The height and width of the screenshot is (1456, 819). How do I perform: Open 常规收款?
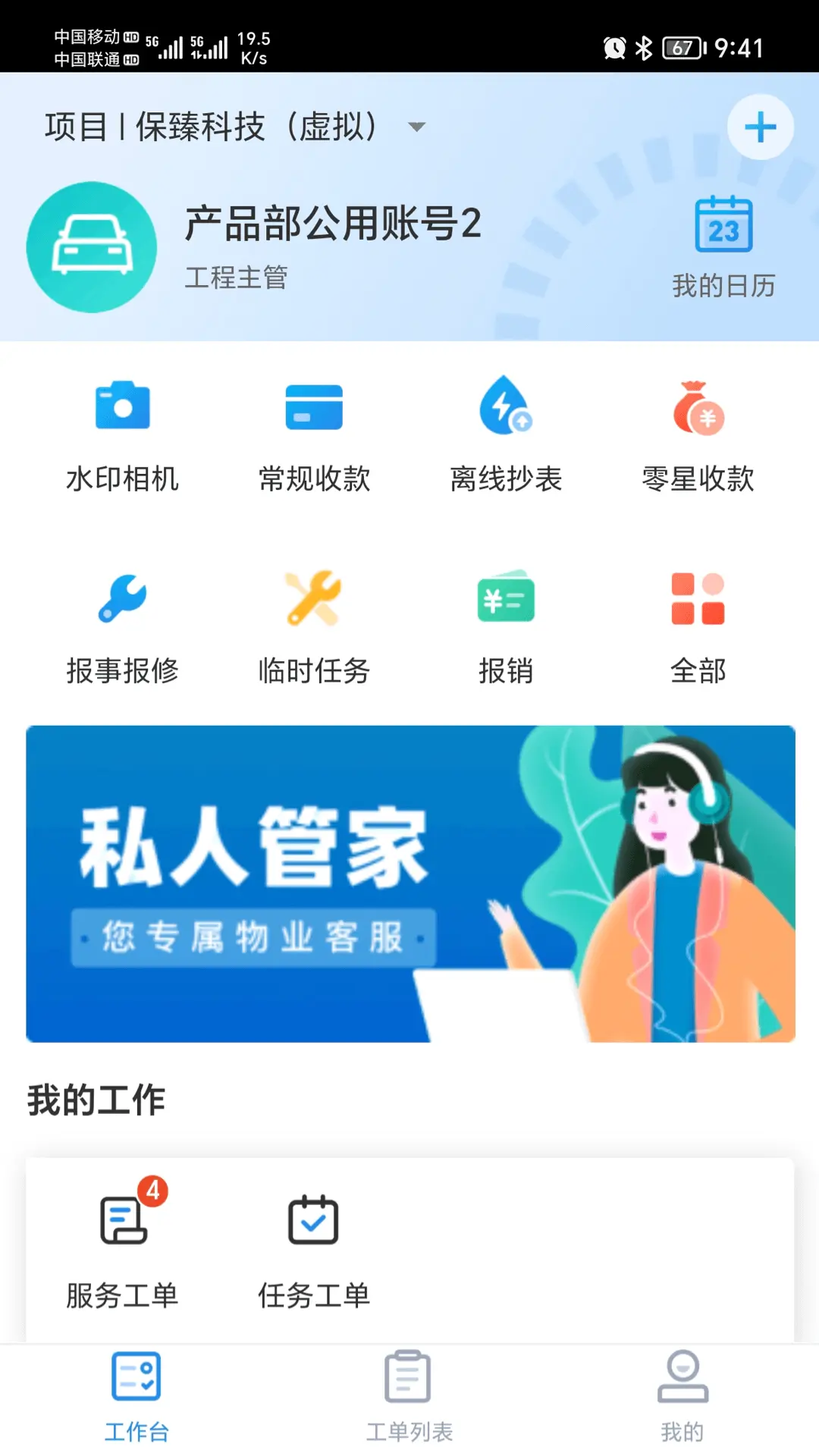(314, 436)
